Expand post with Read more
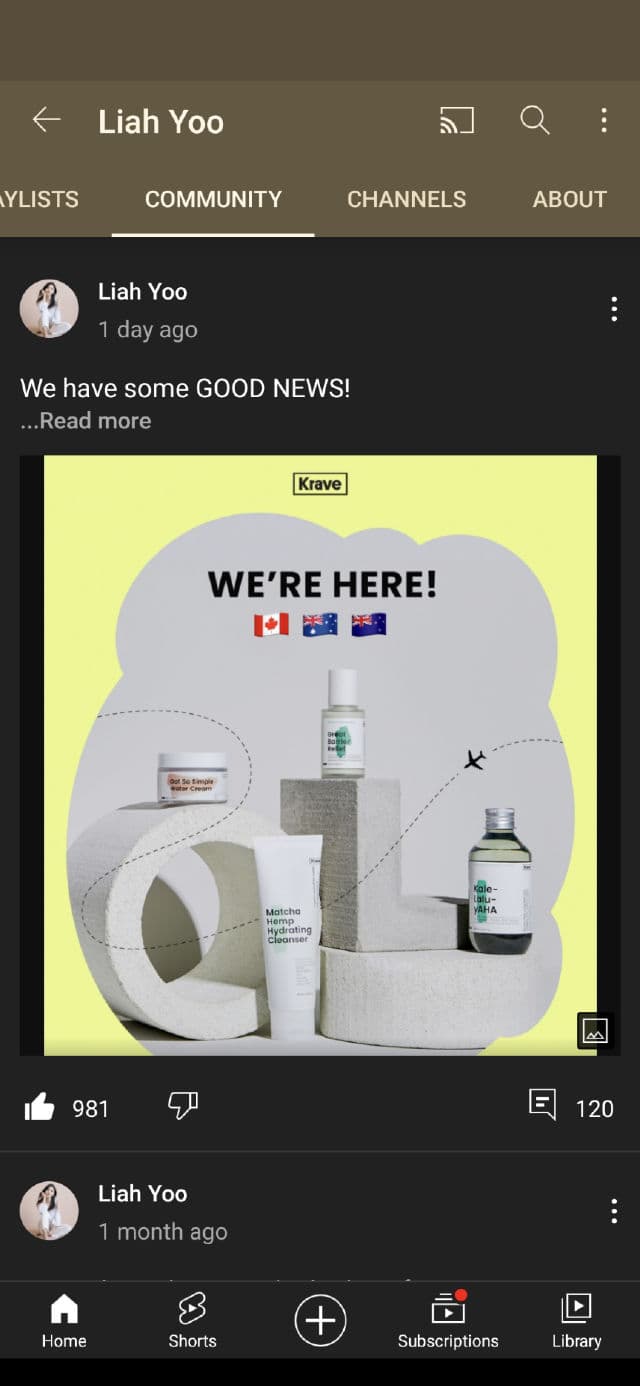Screen dimensions: 640x1386 pyautogui.click(x=86, y=421)
